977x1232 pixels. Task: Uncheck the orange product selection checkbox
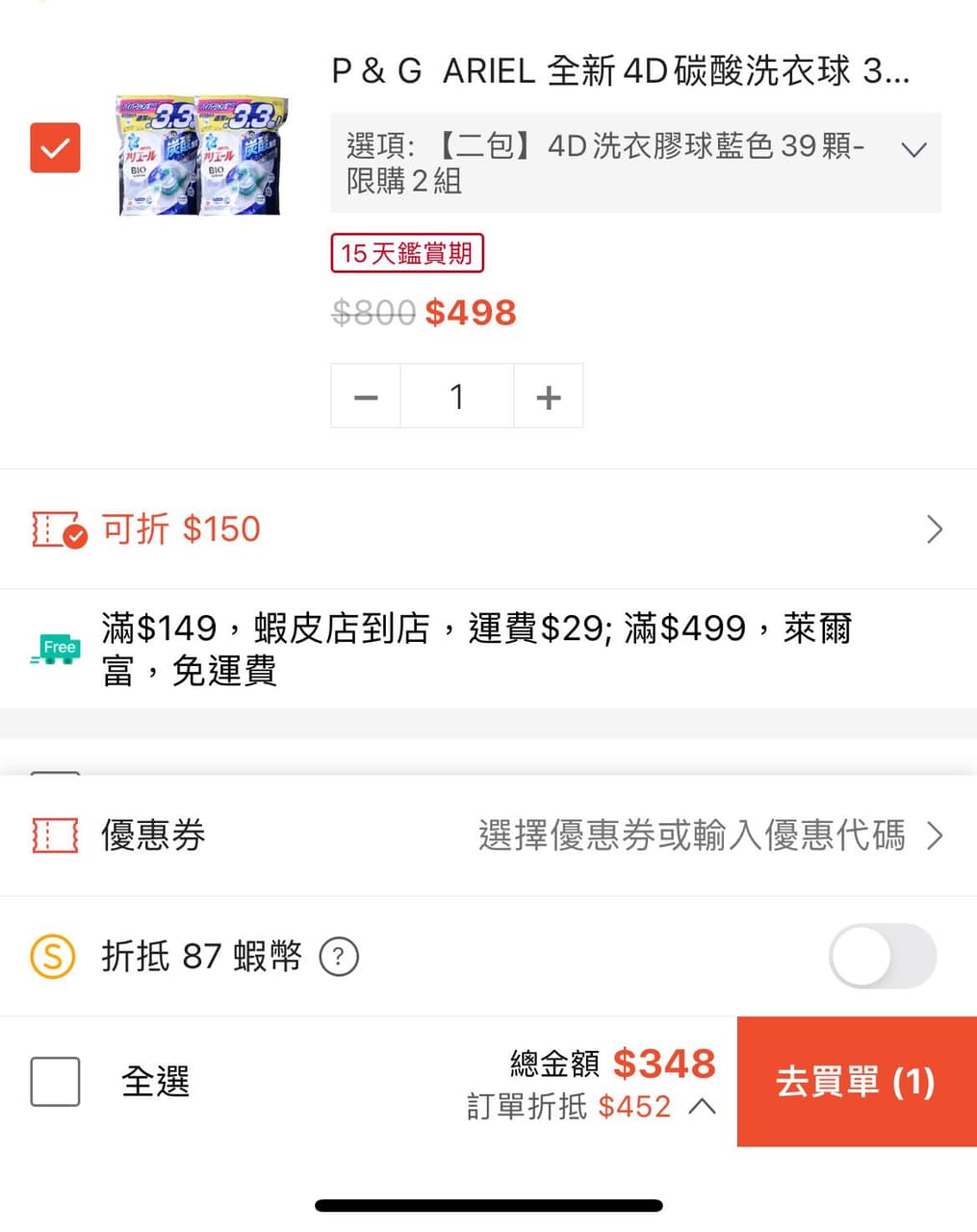[x=55, y=146]
